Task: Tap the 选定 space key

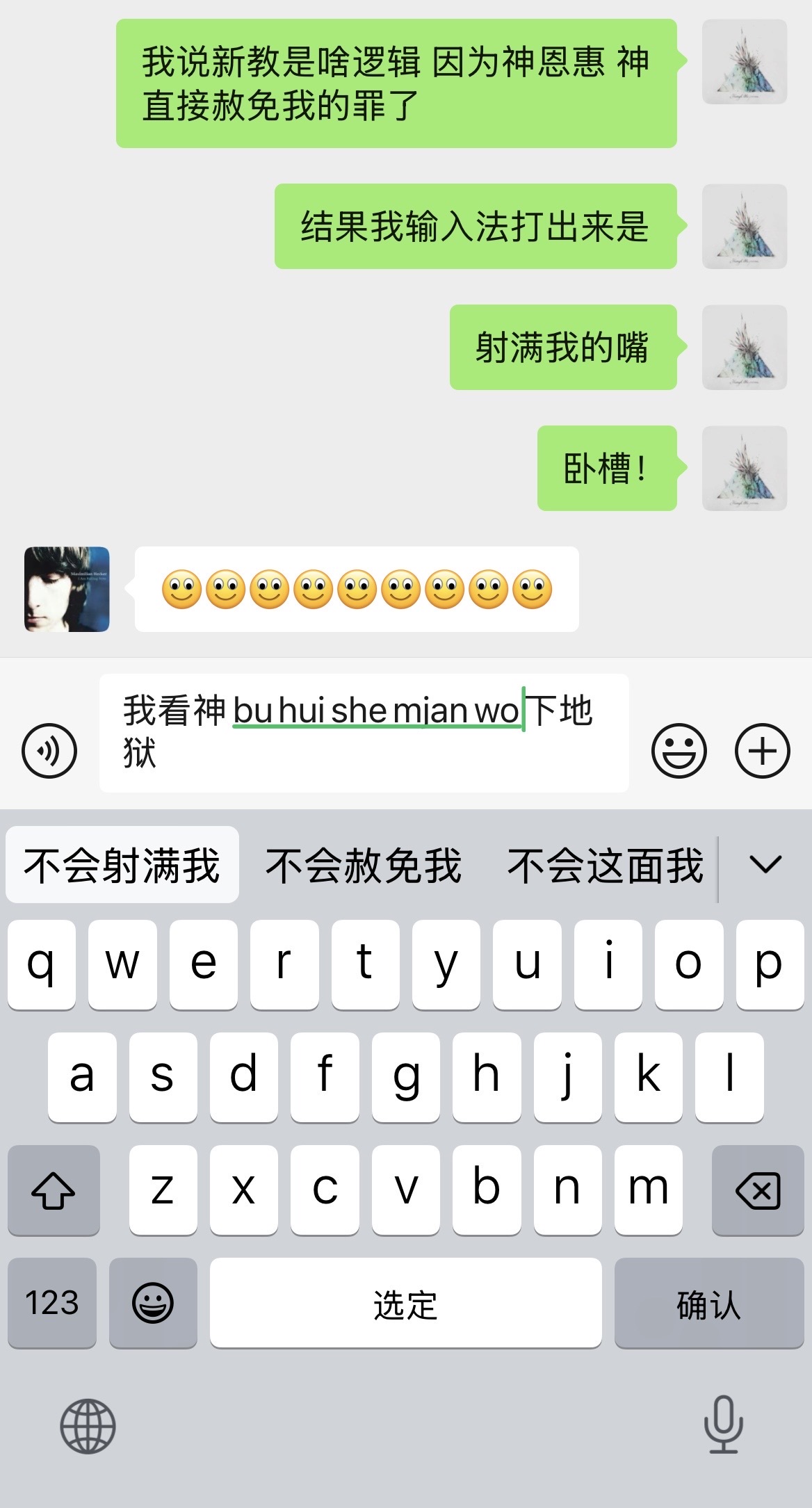Action: [405, 1304]
